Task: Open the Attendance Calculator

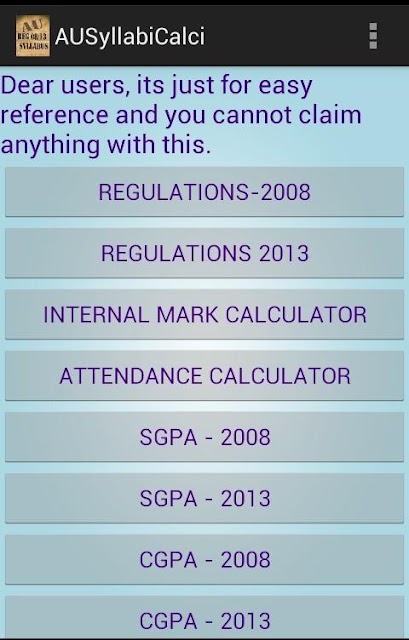Action: (204, 376)
